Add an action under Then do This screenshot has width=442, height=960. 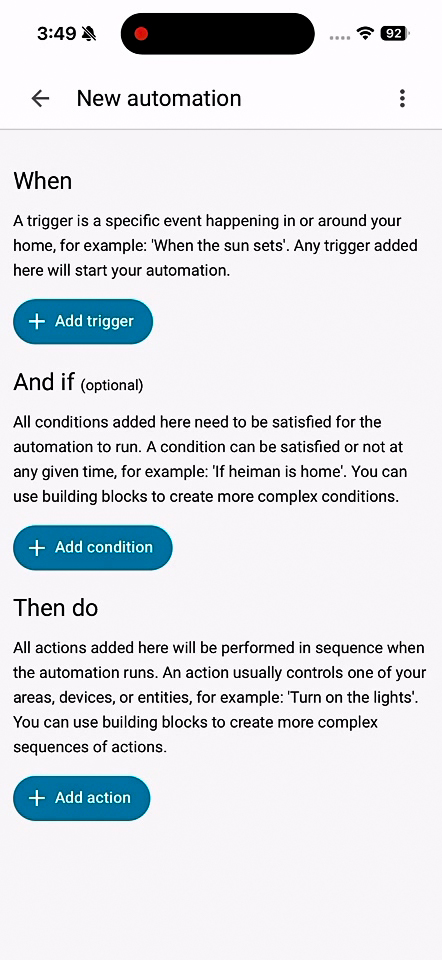(81, 798)
